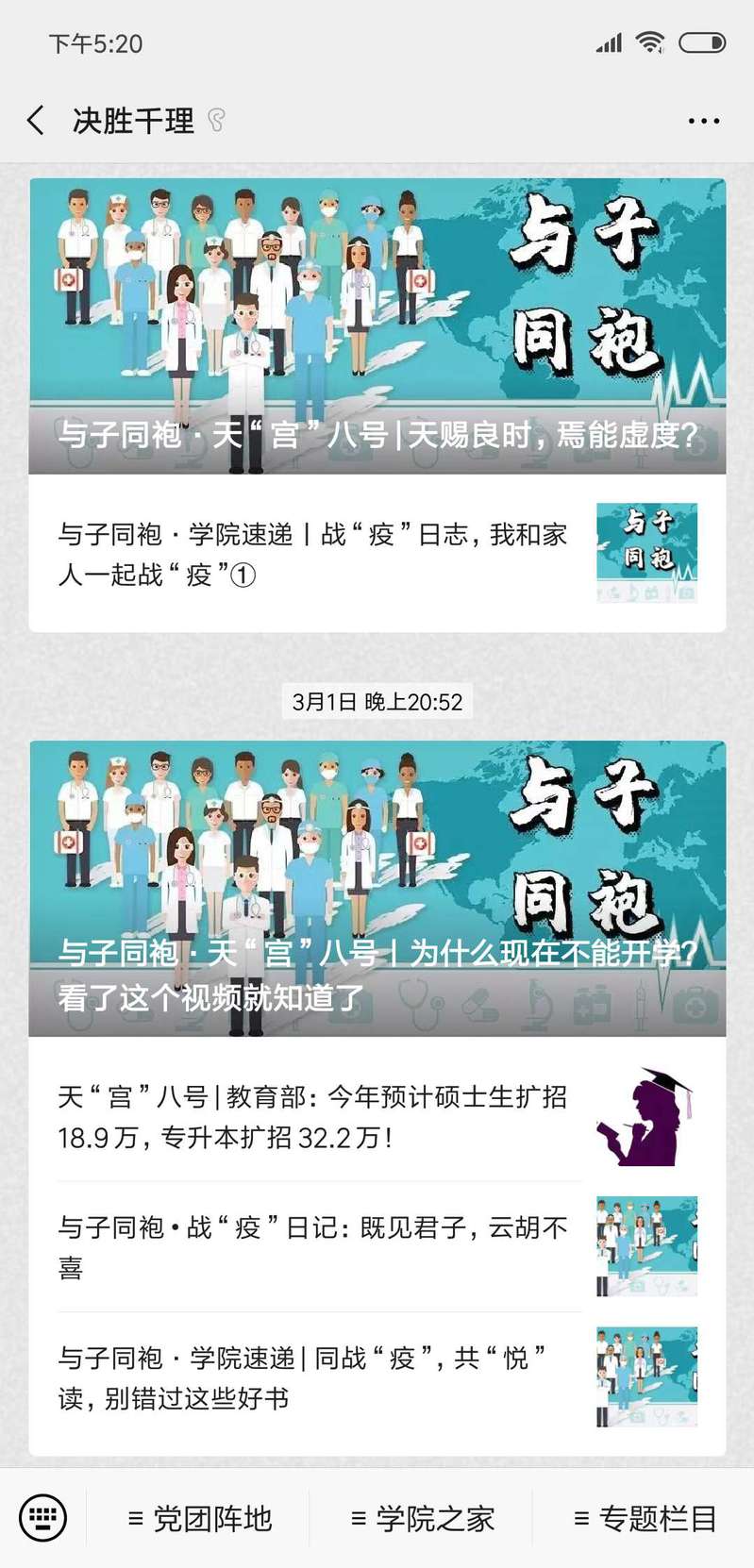This screenshot has width=754, height=1568.
Task: Open article 为什么现在不能开学?看了这个视频就知道了
Action: (x=377, y=889)
